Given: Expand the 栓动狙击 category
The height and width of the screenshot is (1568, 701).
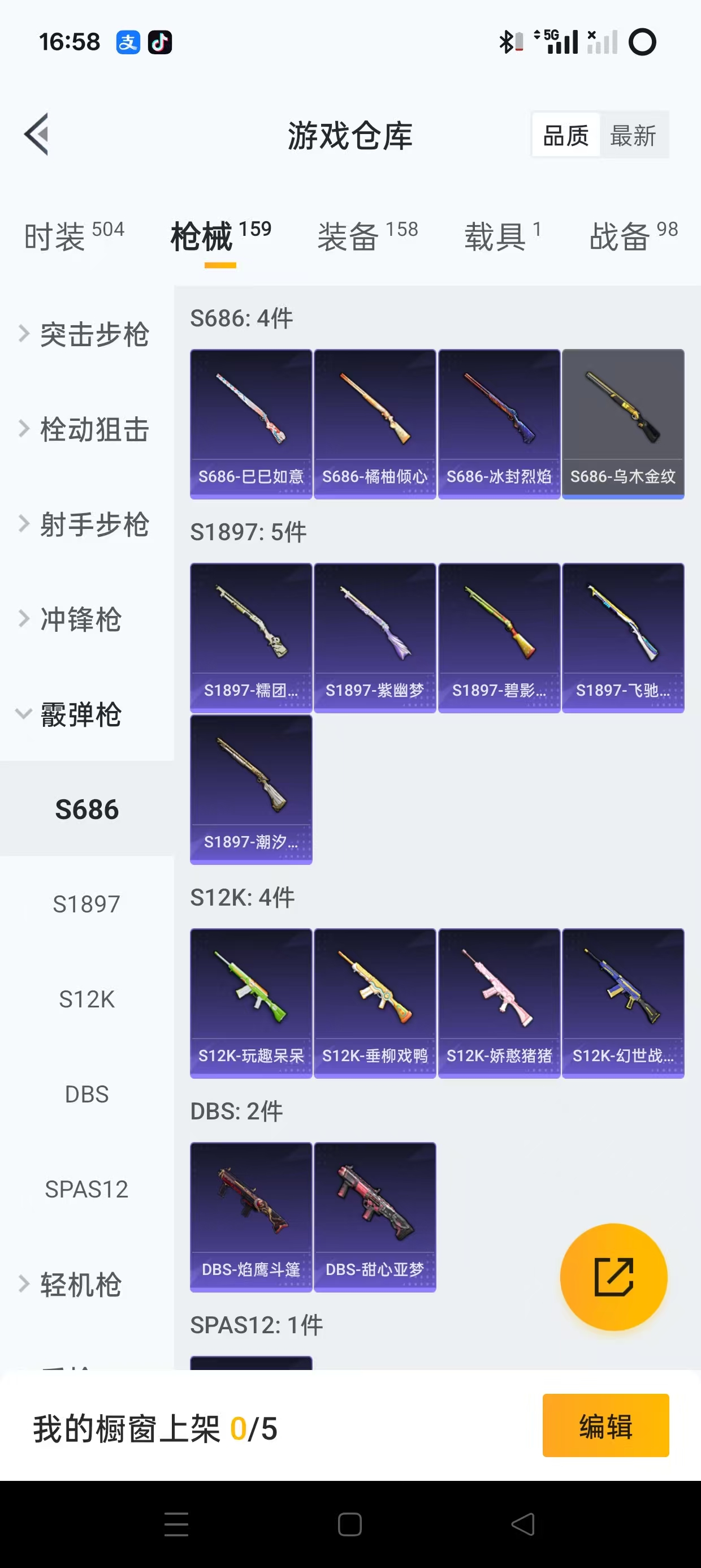Looking at the screenshot, I should (85, 429).
